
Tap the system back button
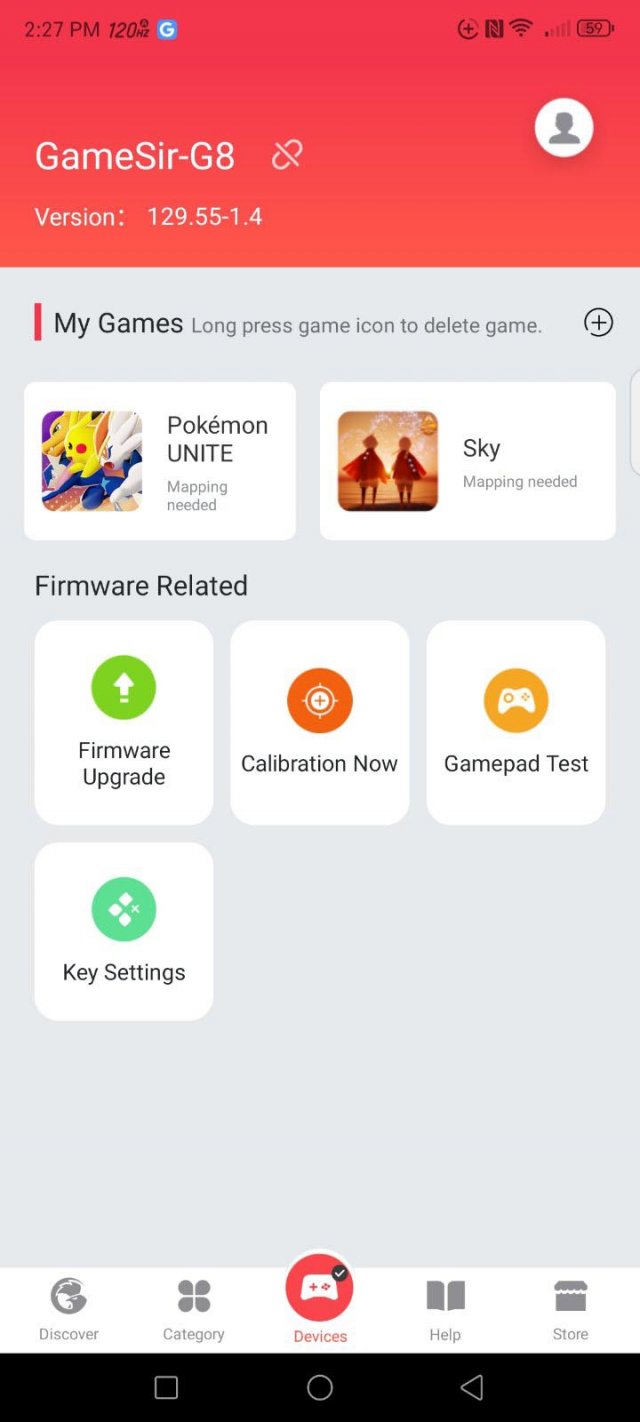(472, 1387)
